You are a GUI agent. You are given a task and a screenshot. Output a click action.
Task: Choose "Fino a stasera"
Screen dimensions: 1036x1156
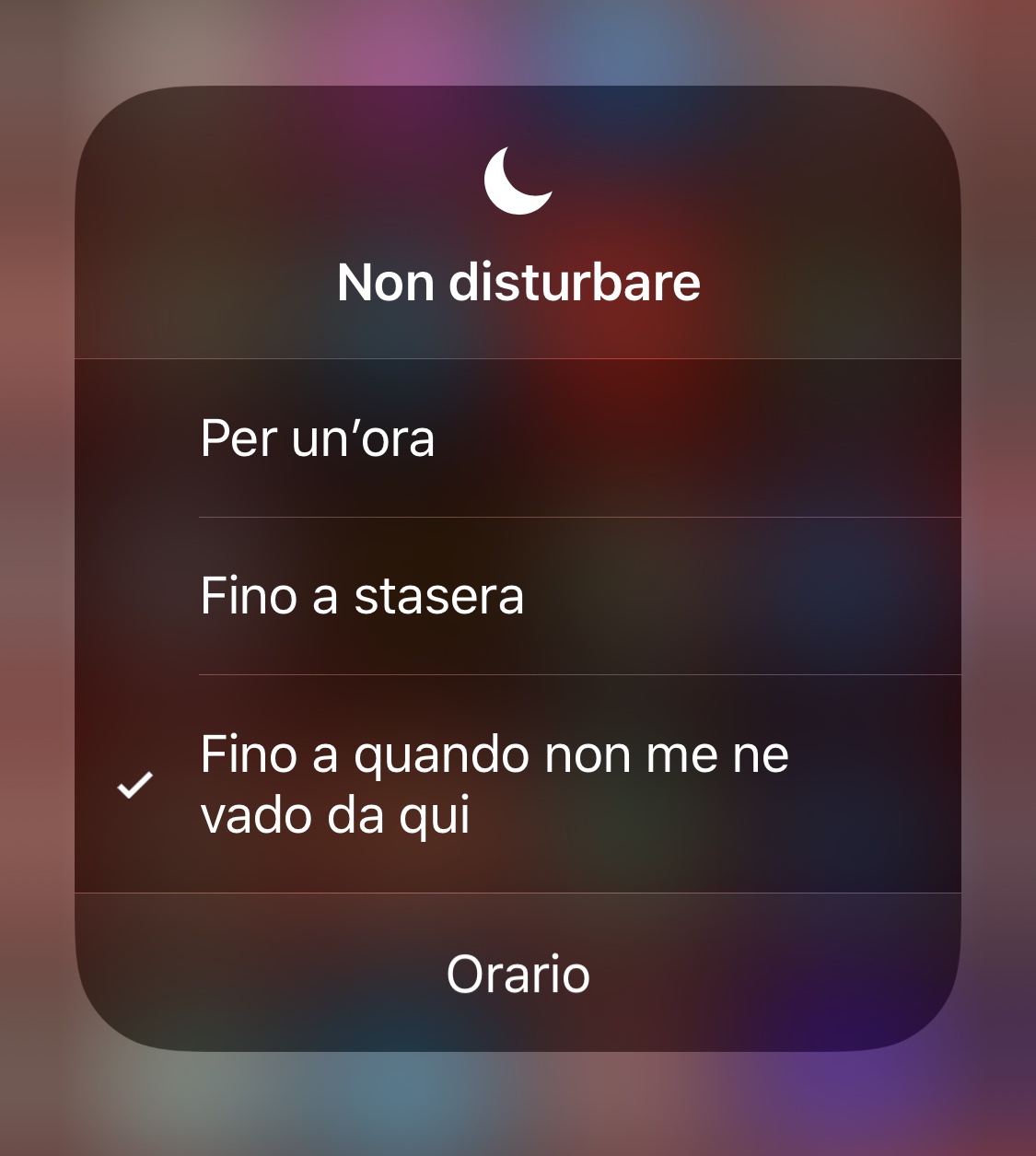coord(362,596)
